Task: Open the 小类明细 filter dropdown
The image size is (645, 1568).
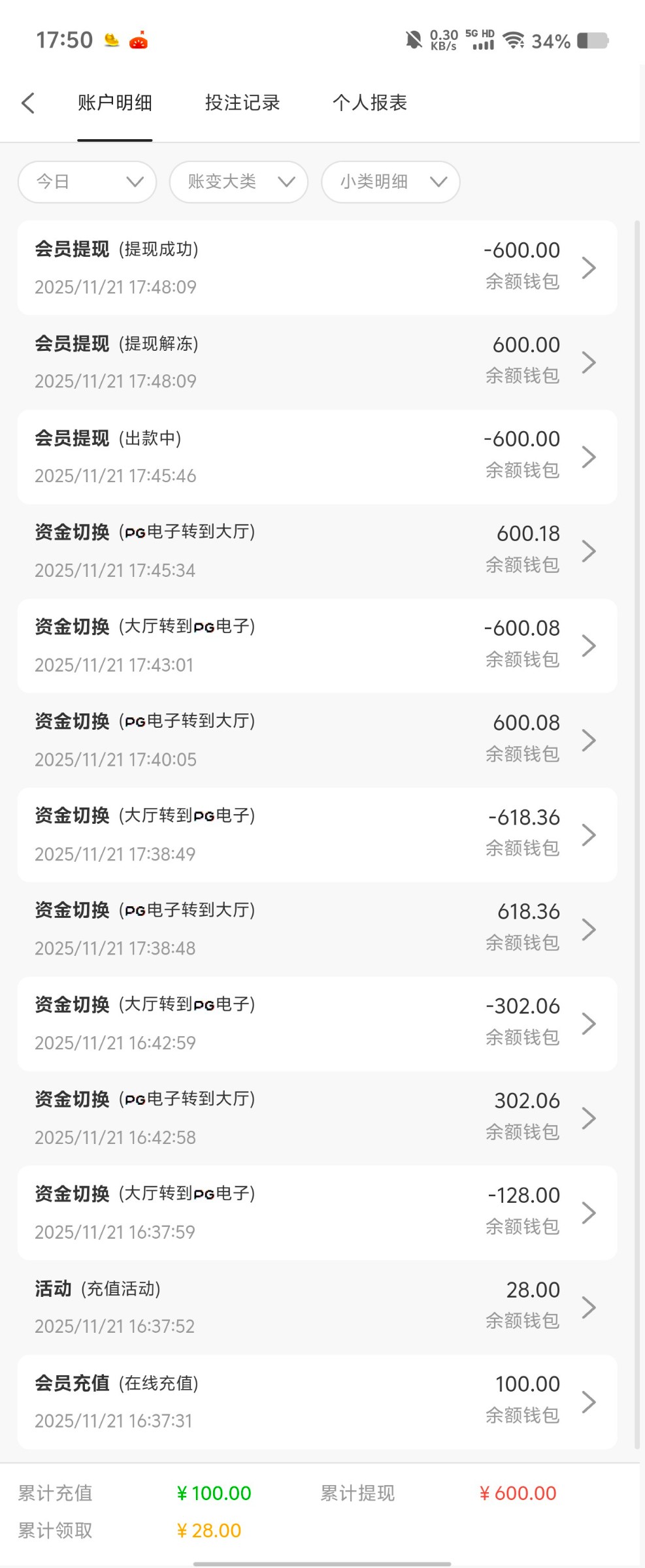Action: pos(390,182)
